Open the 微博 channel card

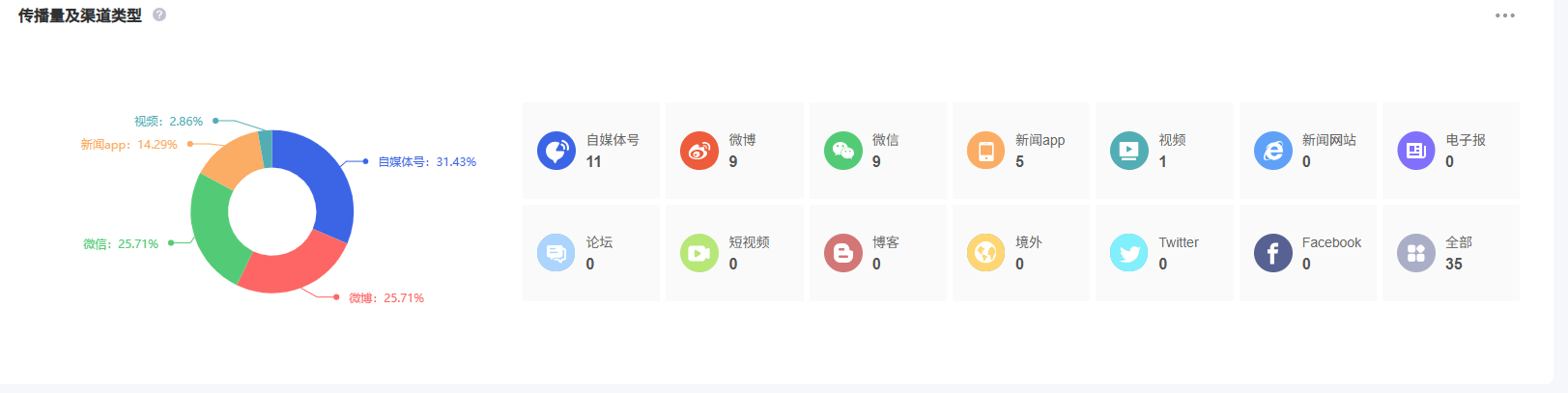(x=734, y=151)
